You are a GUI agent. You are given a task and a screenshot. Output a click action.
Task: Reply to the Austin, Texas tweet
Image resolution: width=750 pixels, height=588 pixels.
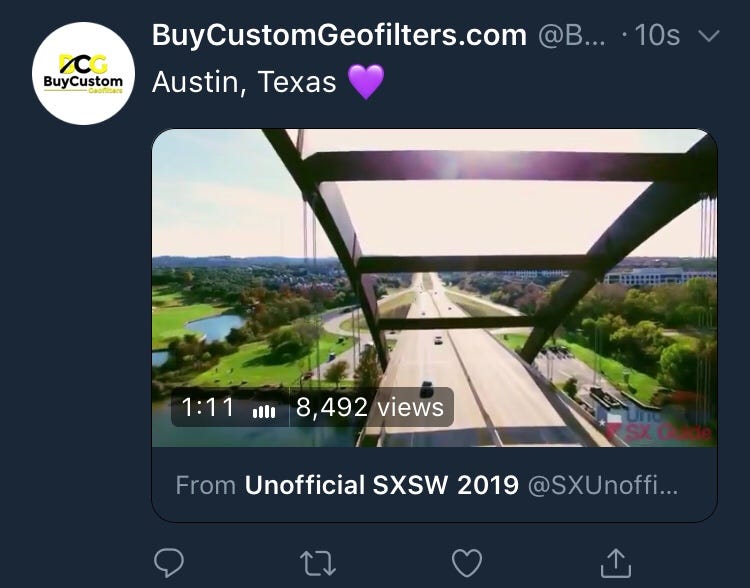point(169,563)
